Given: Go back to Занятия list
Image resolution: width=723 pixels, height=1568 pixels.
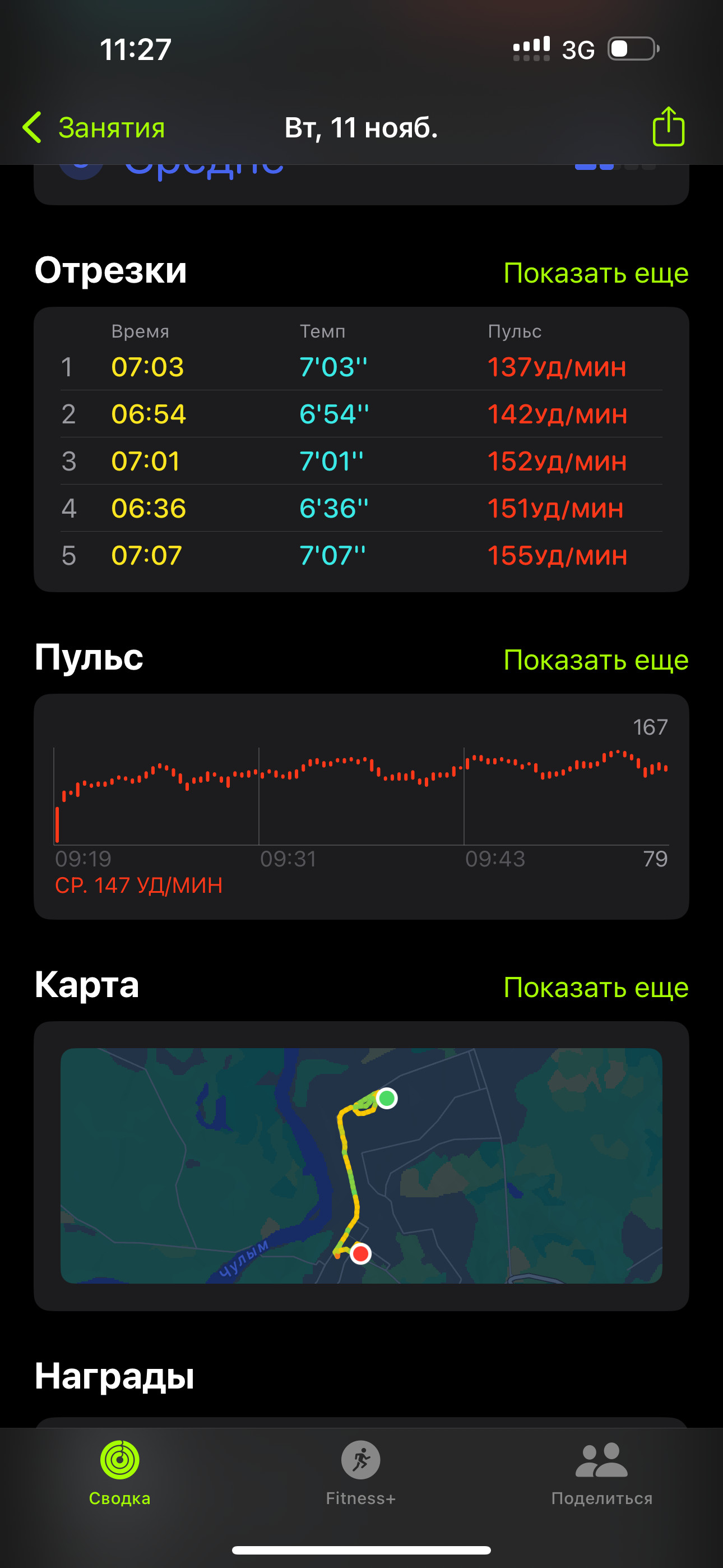Looking at the screenshot, I should pos(94,128).
